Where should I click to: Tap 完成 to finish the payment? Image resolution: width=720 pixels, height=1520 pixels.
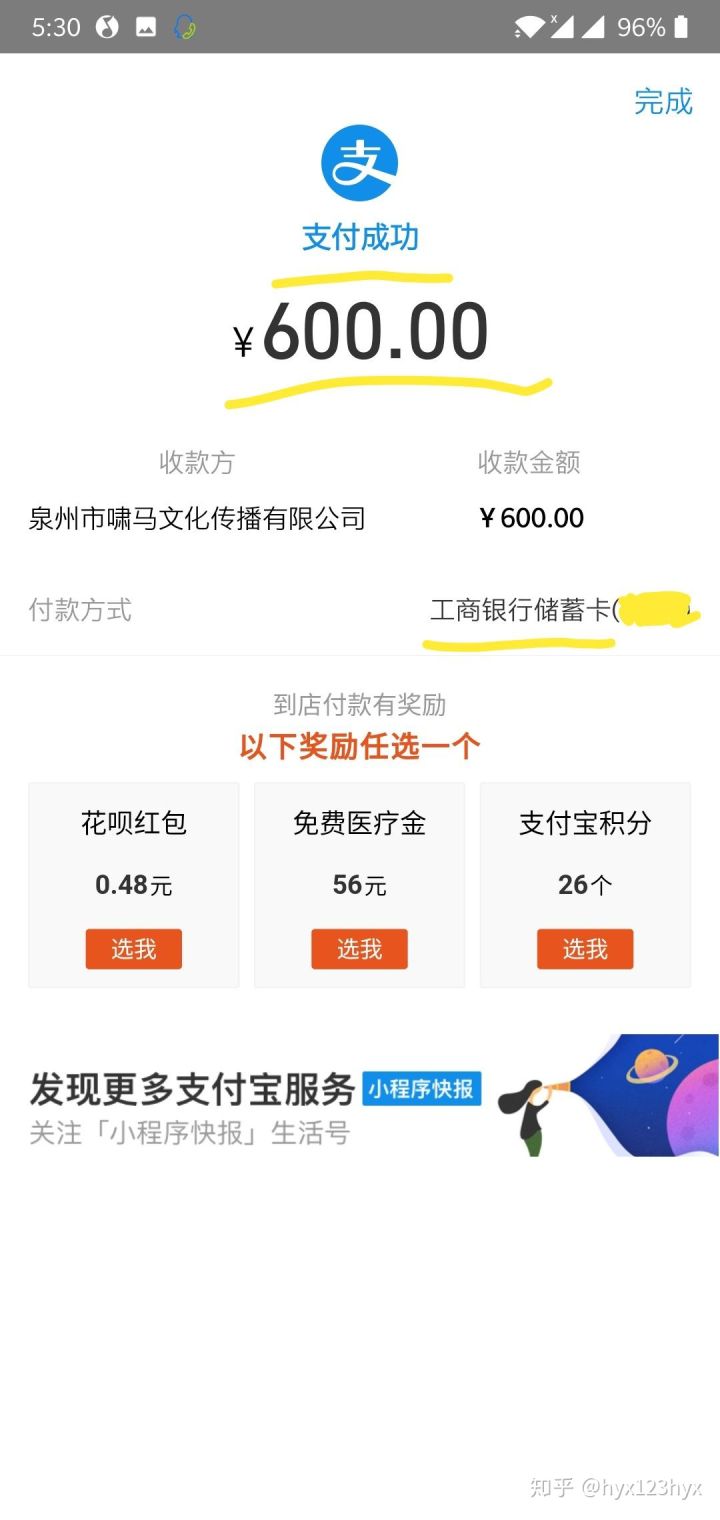click(x=663, y=102)
